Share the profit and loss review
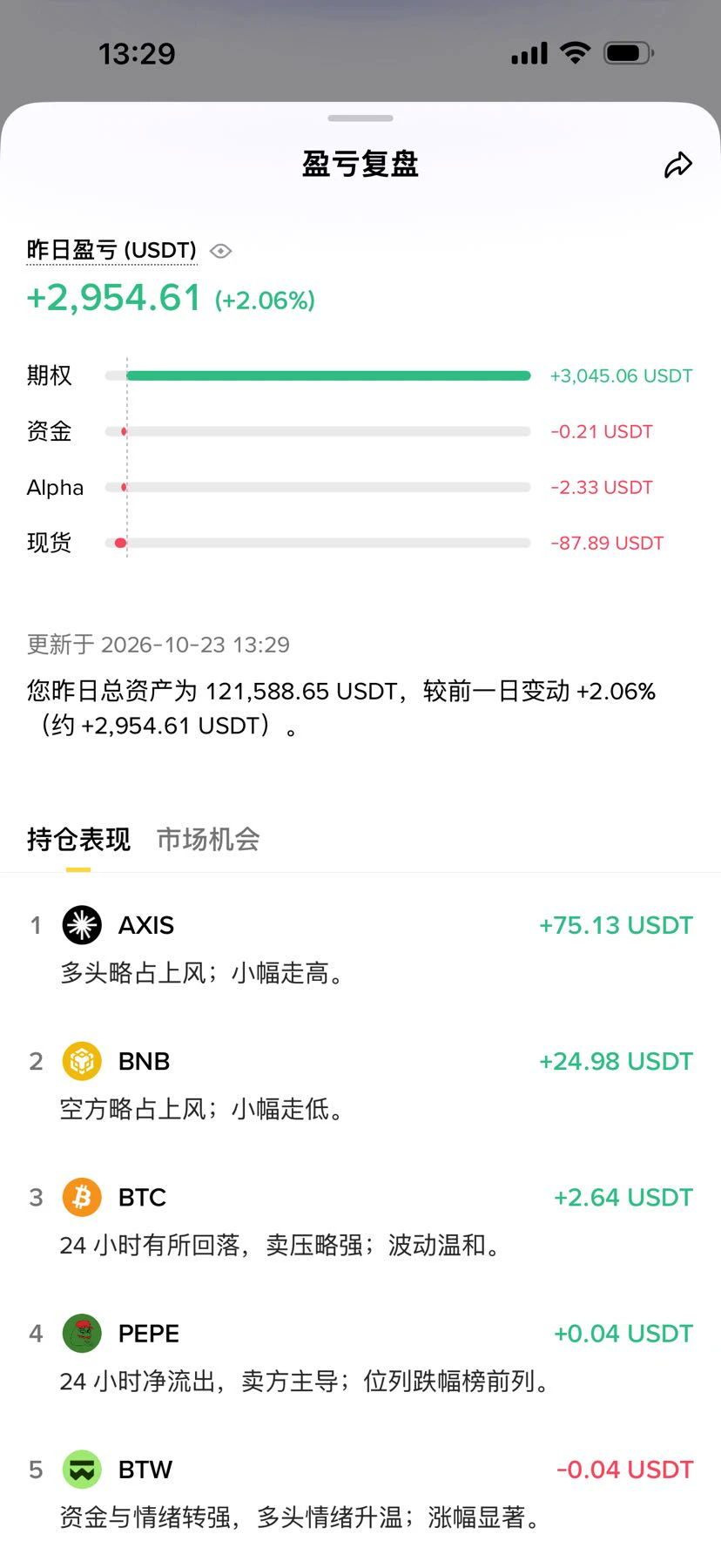Viewport: 721px width, 1568px height. tap(677, 165)
